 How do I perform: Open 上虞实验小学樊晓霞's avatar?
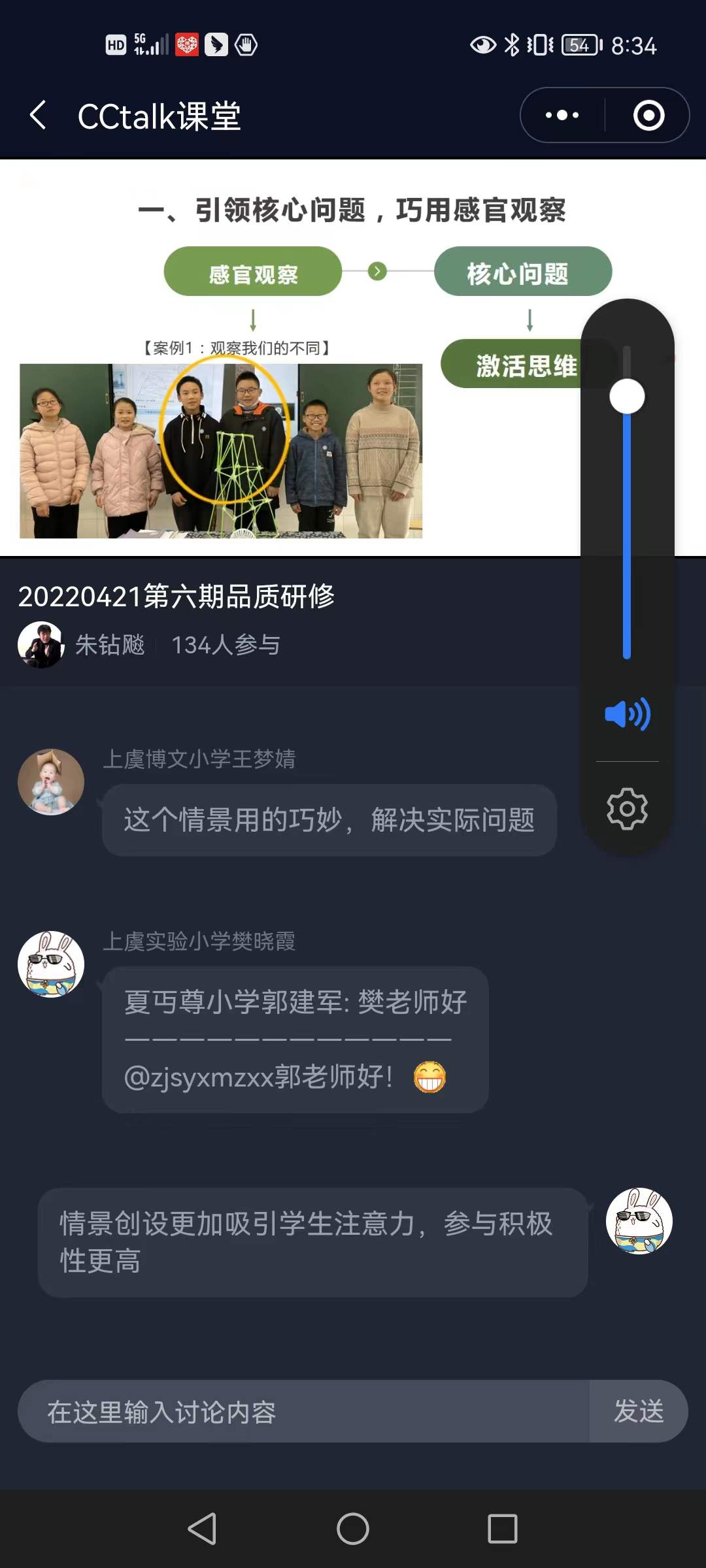click(x=51, y=964)
